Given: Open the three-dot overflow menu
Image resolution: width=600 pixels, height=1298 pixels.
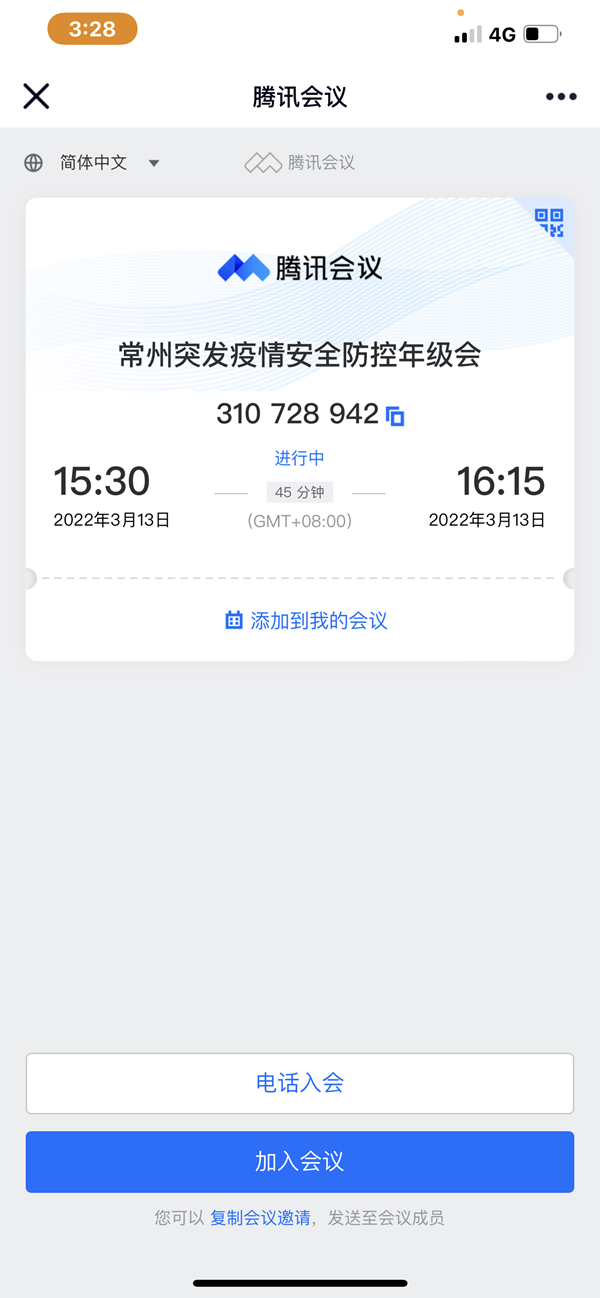Looking at the screenshot, I should 561,97.
